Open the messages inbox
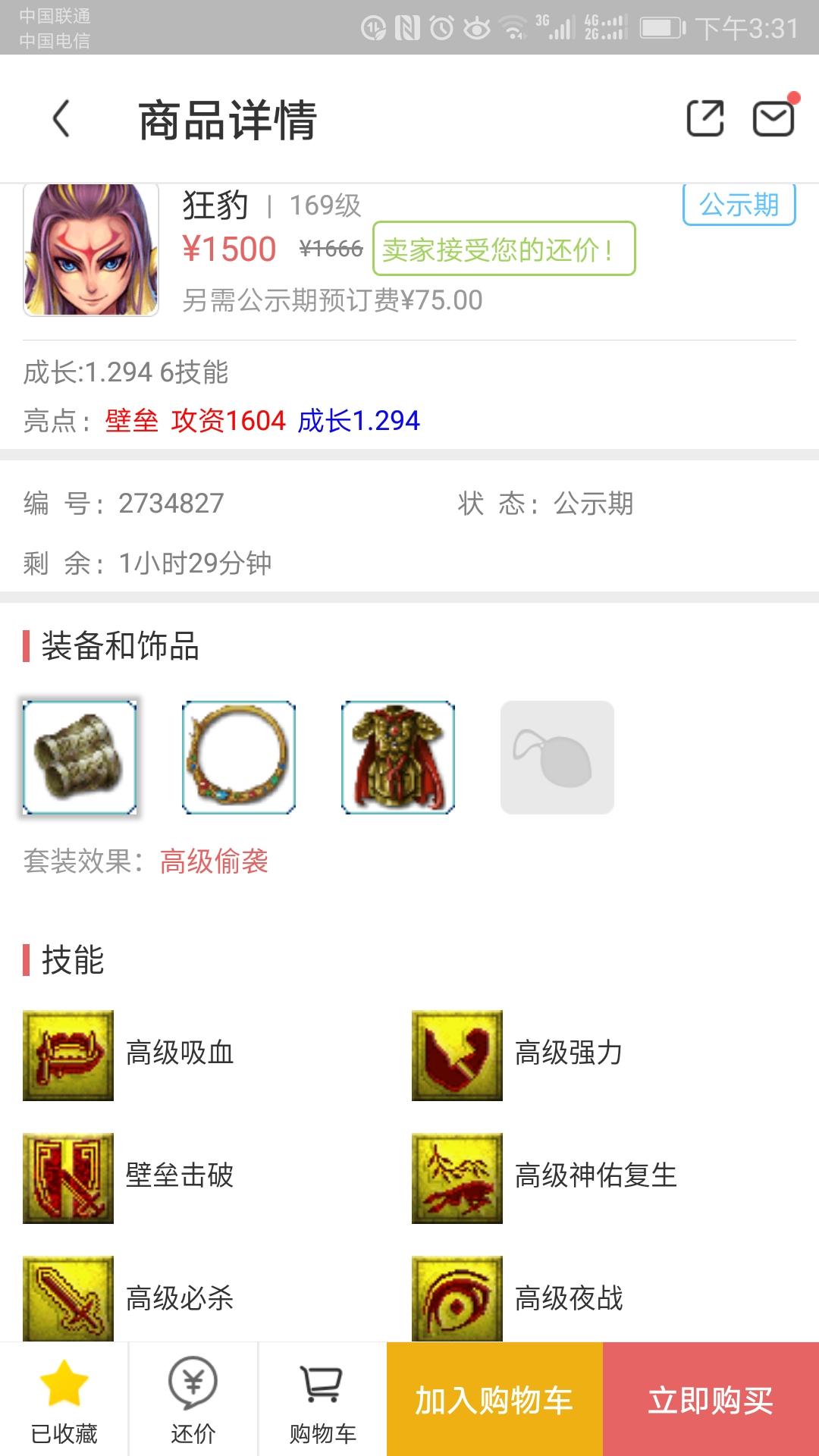This screenshot has height=1456, width=819. point(773,119)
